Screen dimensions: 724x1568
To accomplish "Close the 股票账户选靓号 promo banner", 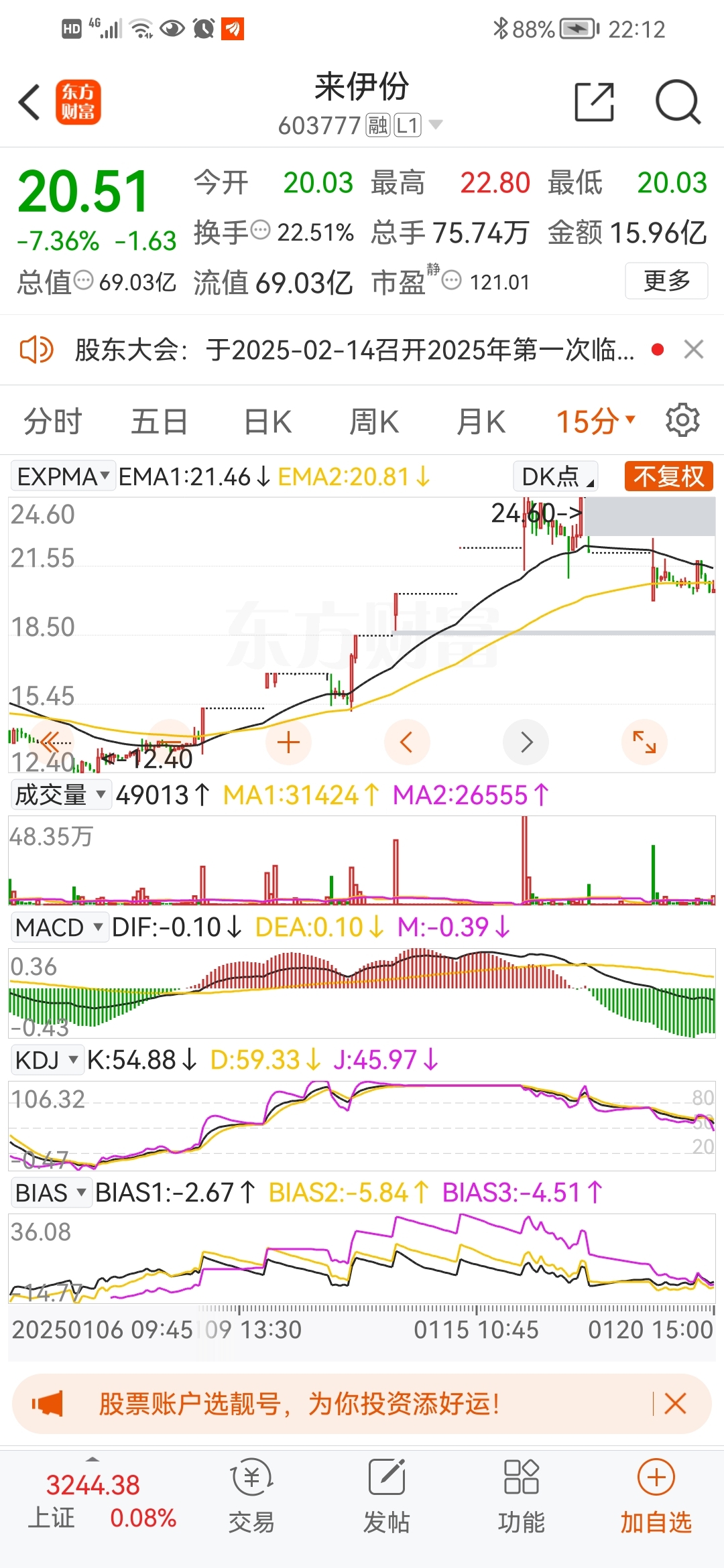I will [675, 1403].
